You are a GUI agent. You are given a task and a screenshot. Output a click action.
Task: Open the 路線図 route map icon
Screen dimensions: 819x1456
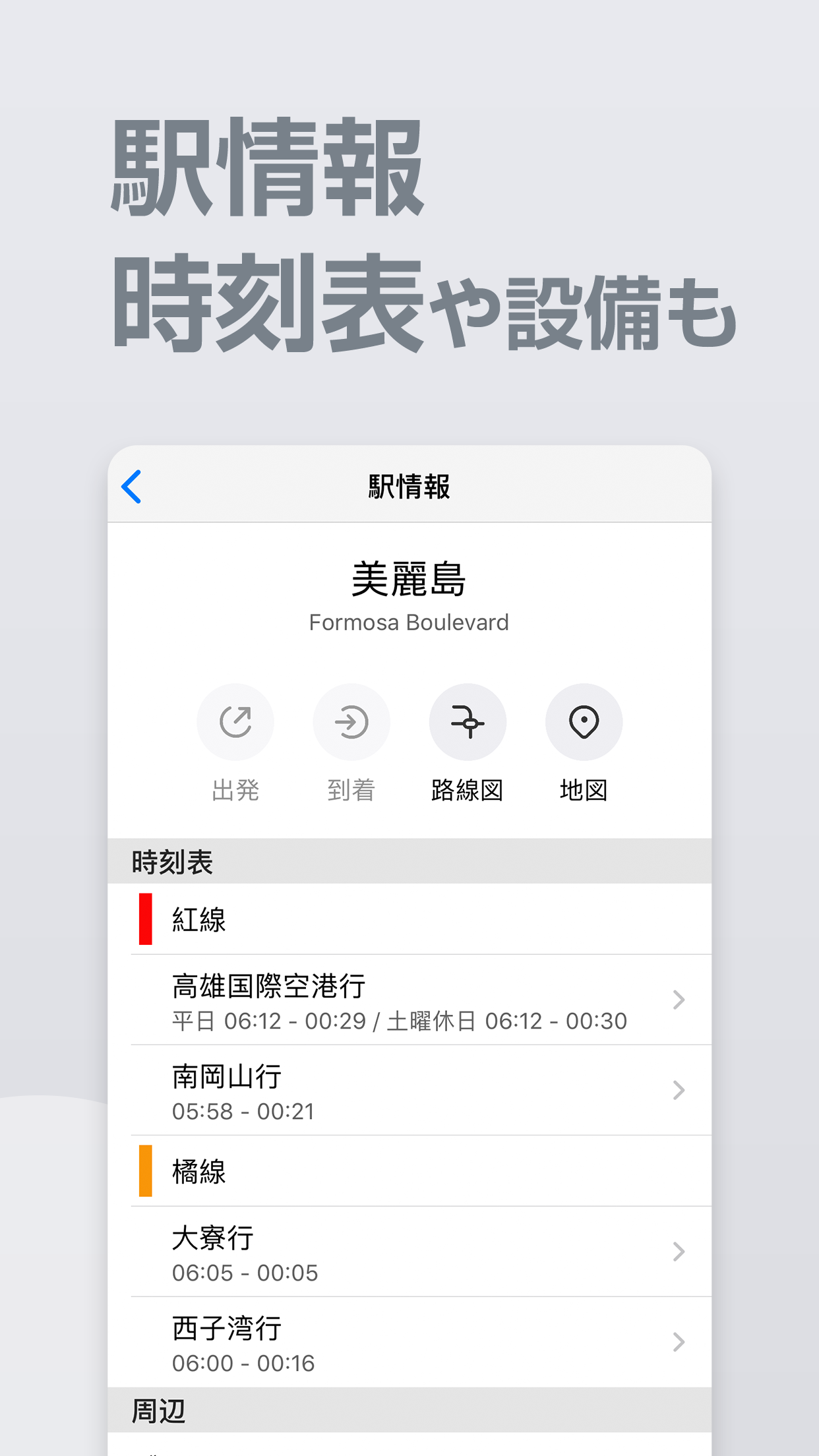point(468,722)
